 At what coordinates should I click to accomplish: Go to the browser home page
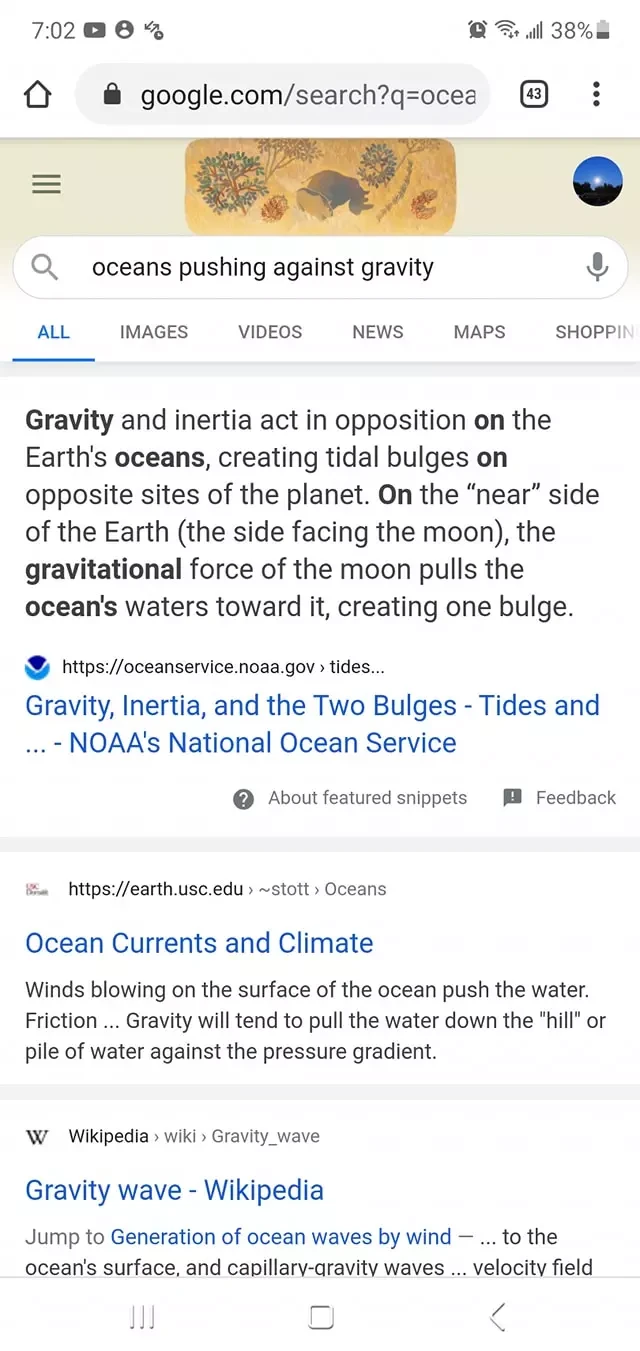tap(37, 95)
